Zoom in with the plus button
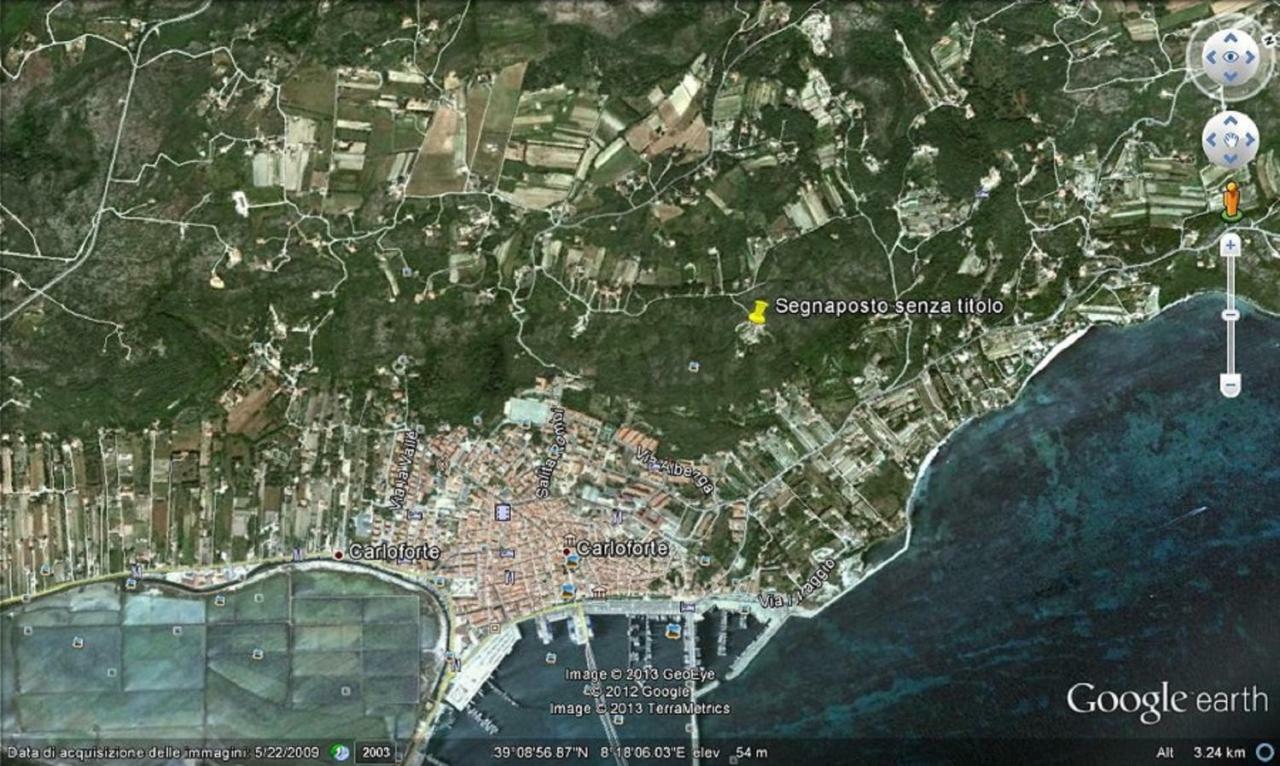 (1230, 246)
